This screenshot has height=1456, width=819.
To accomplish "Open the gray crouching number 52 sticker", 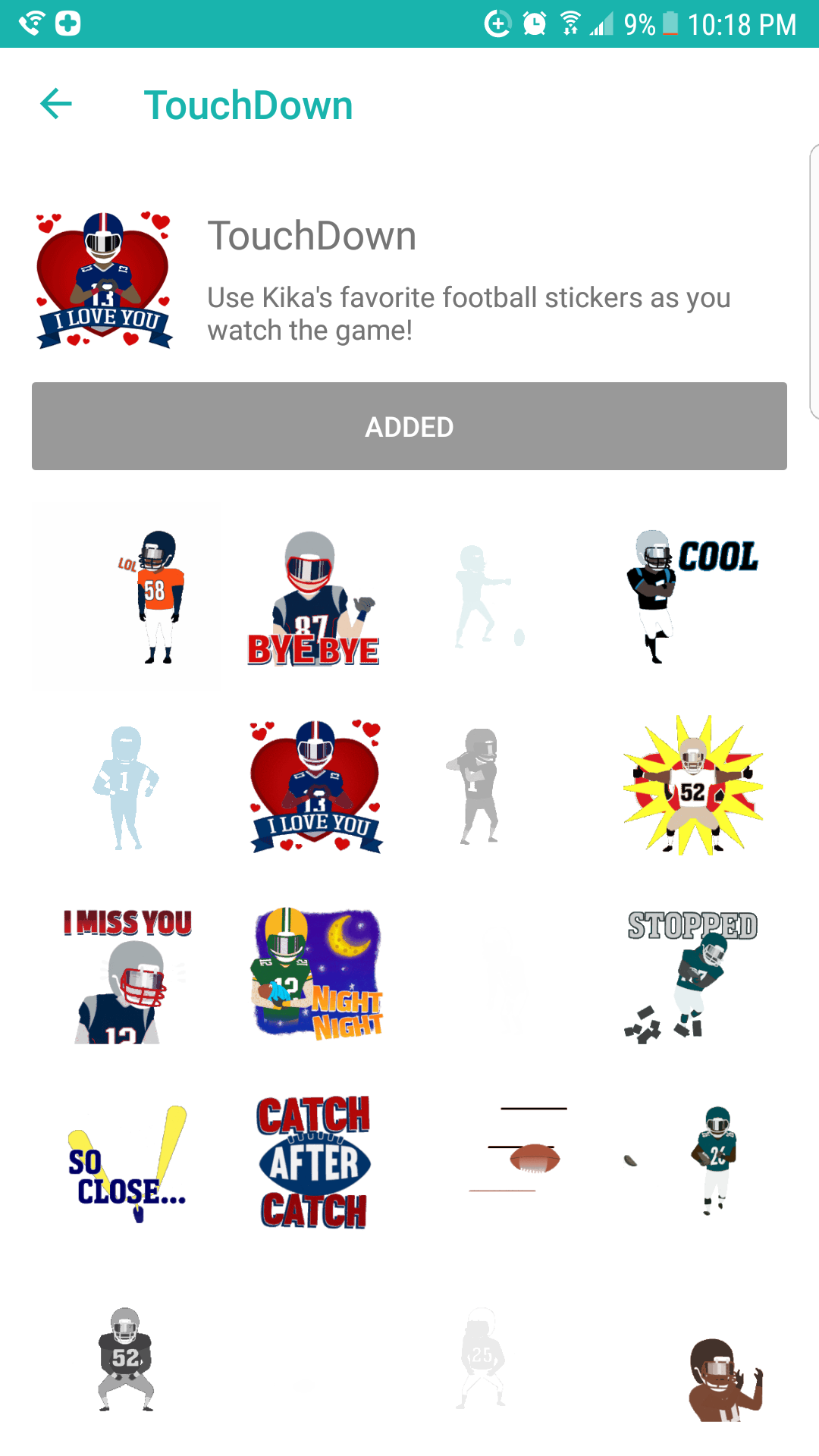I will pyautogui.click(x=126, y=1357).
